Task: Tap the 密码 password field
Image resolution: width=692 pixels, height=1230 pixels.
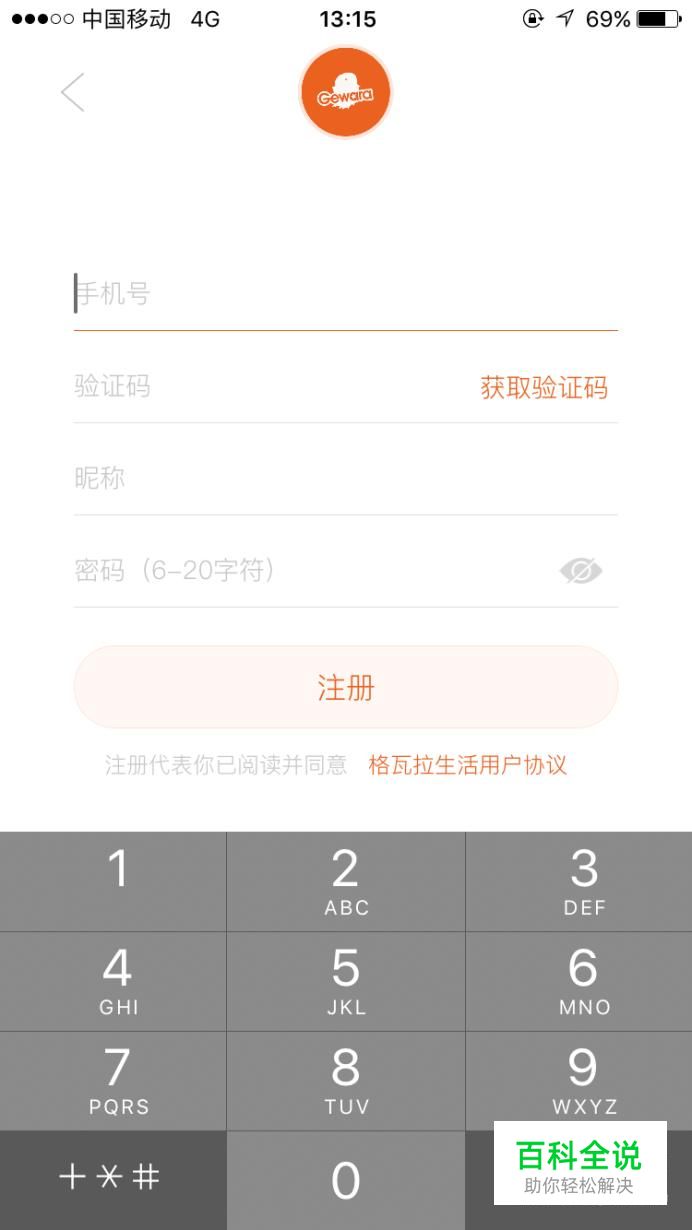Action: tap(300, 570)
